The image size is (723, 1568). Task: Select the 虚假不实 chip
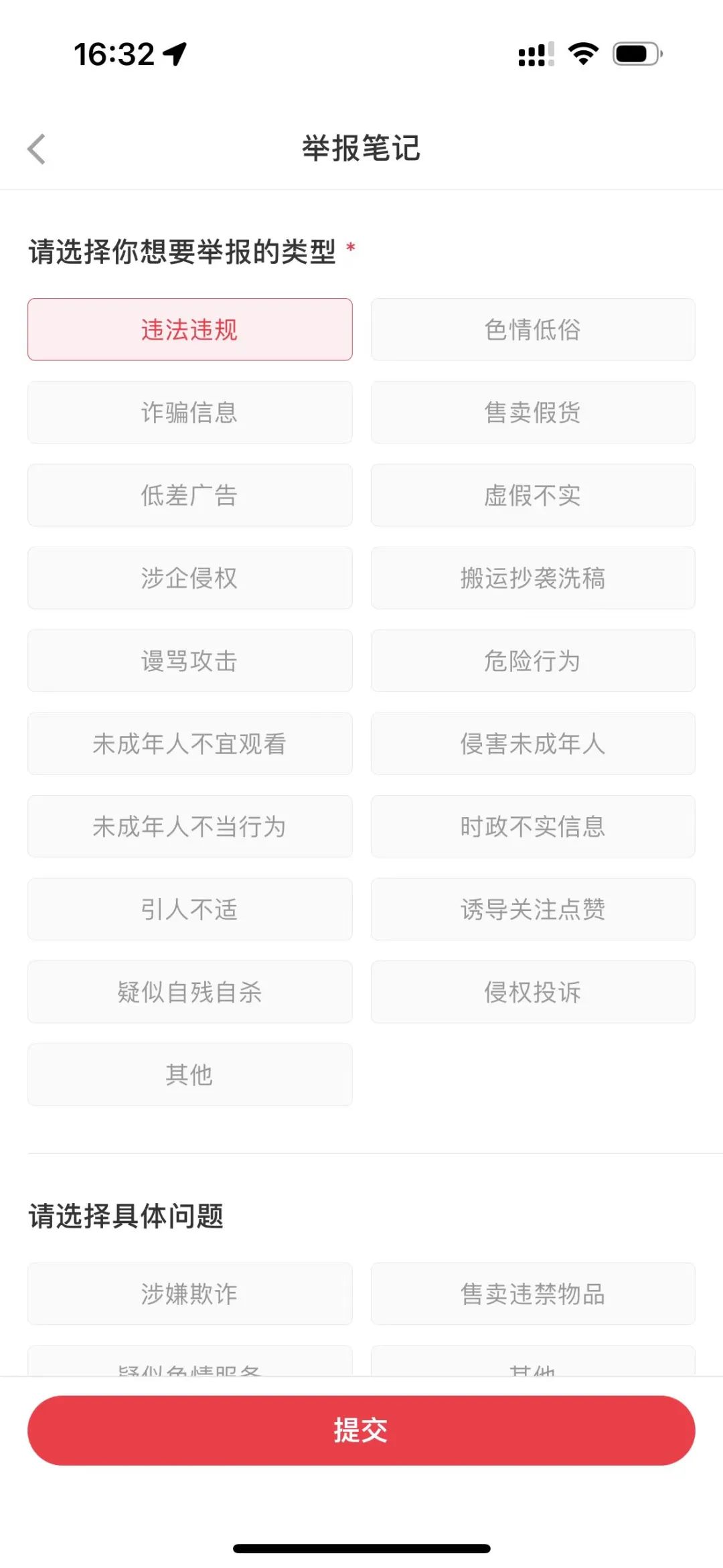coord(533,495)
